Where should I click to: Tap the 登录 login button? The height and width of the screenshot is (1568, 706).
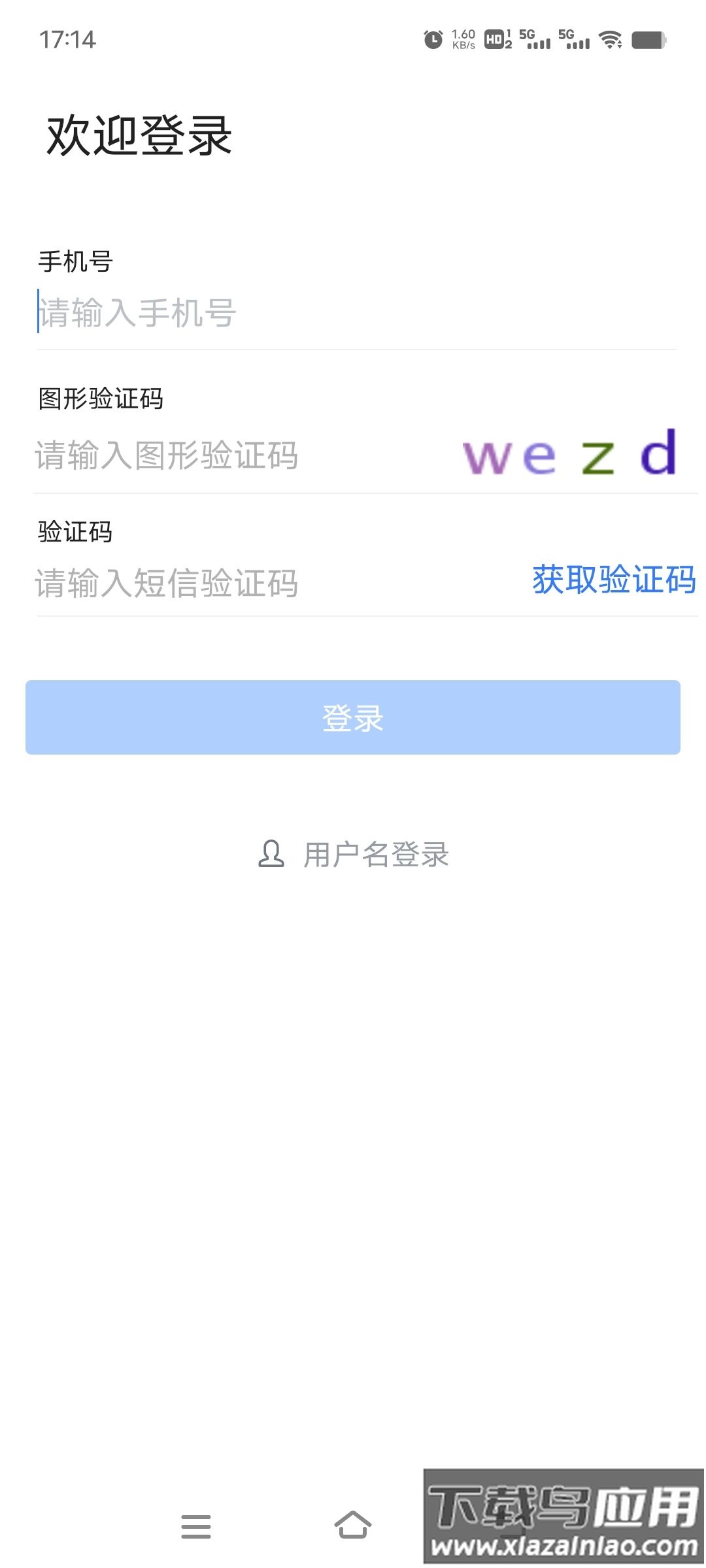pos(353,717)
